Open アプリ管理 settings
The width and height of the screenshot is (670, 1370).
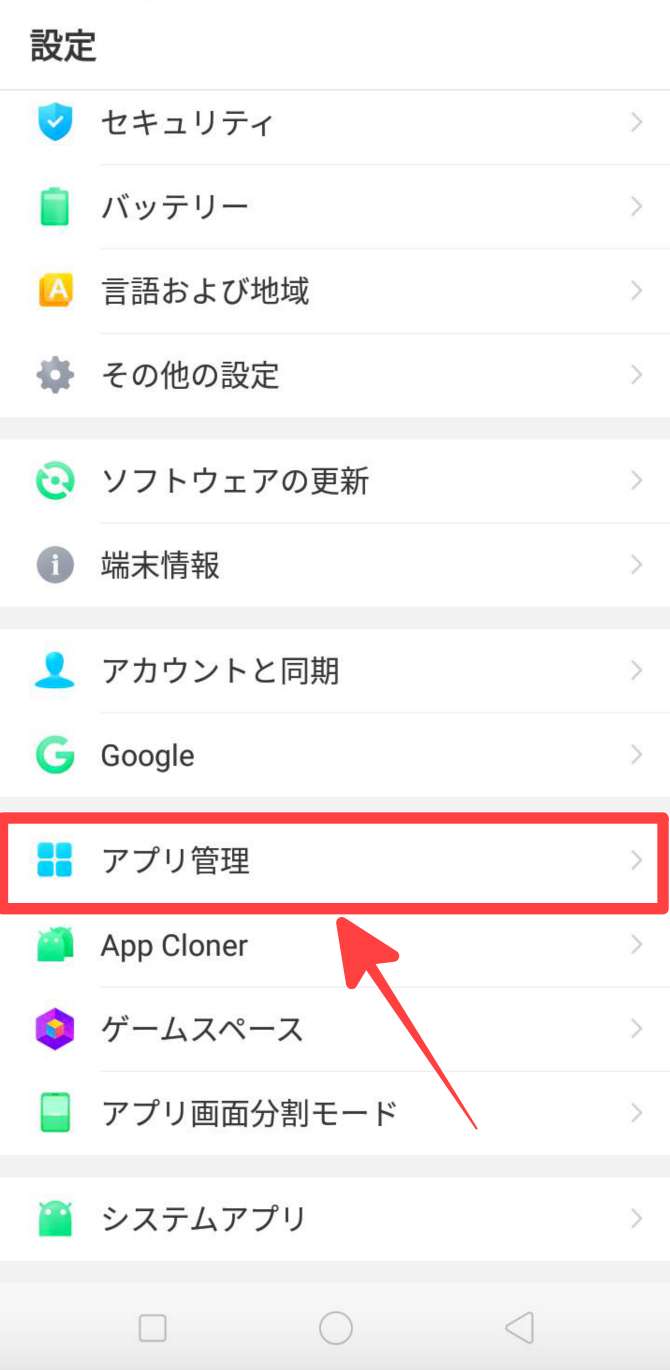click(335, 861)
